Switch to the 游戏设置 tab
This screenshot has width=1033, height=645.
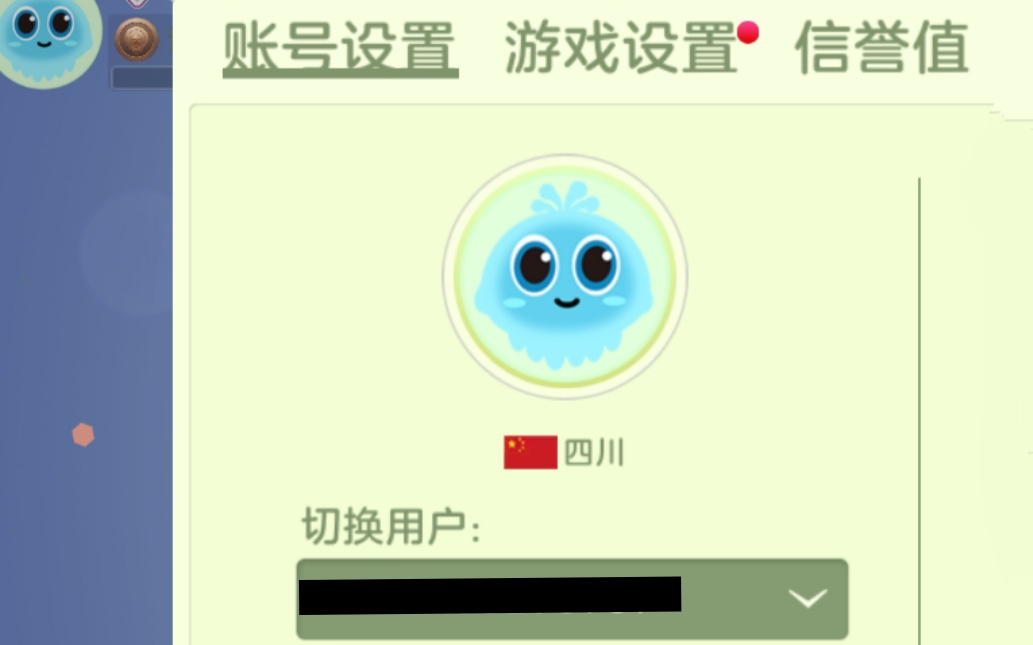(620, 47)
